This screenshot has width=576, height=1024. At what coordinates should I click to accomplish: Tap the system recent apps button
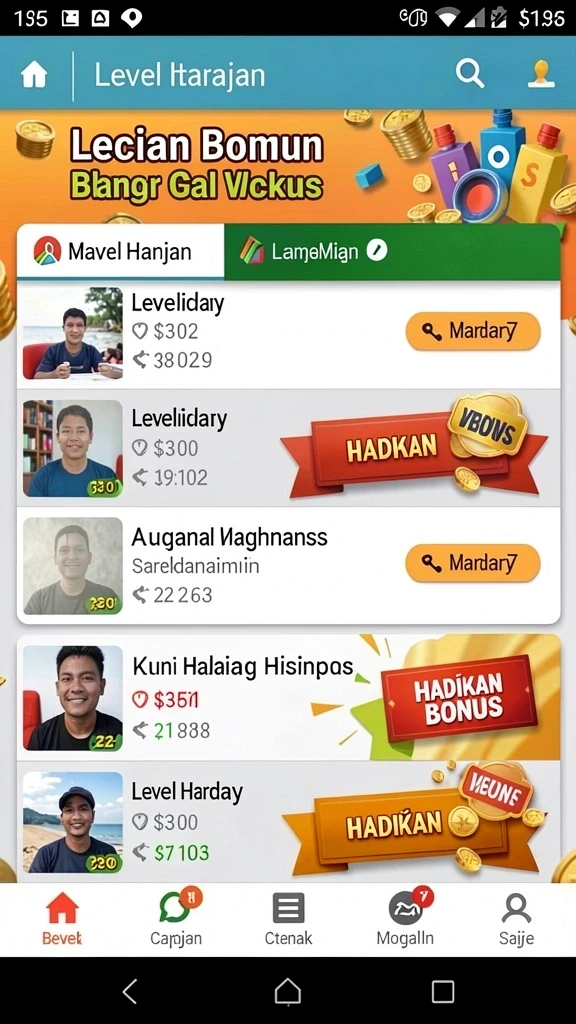[x=443, y=991]
